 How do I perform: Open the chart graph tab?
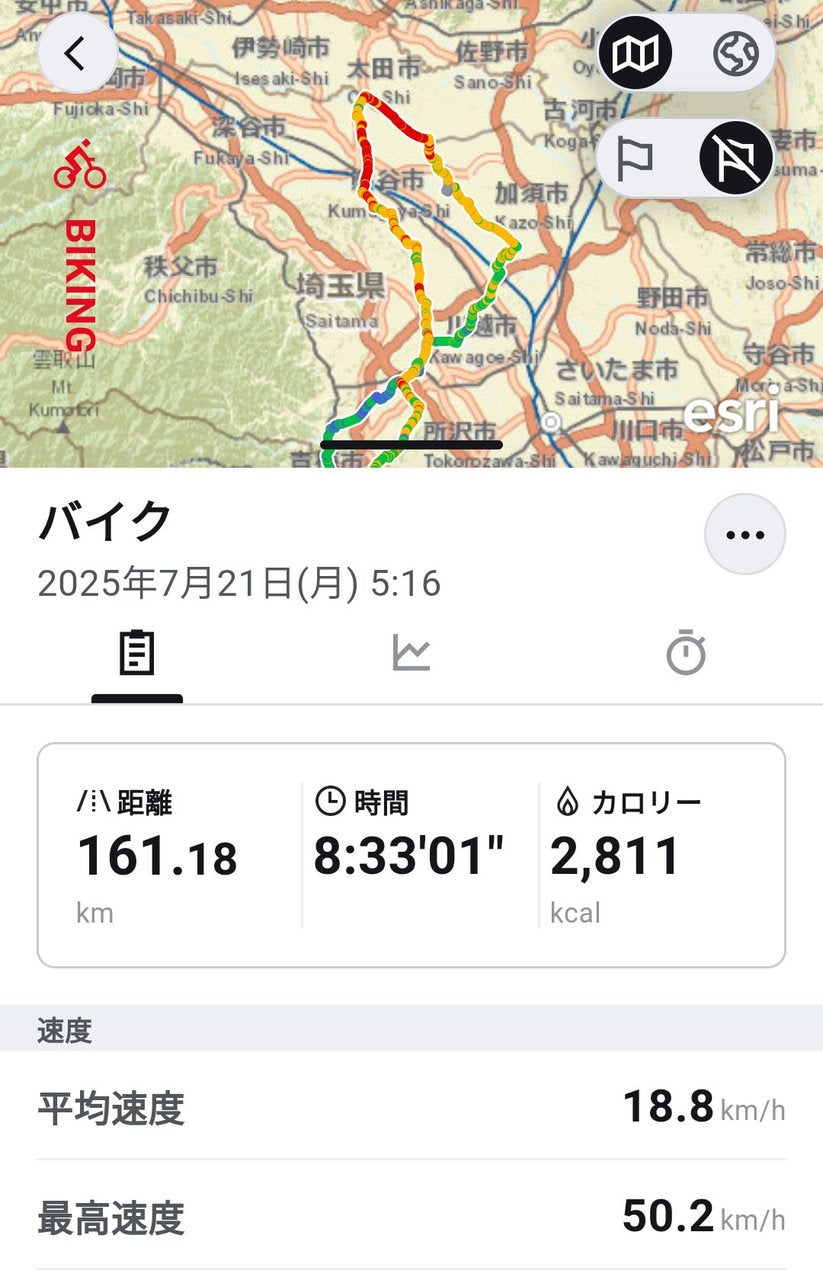pos(411,654)
